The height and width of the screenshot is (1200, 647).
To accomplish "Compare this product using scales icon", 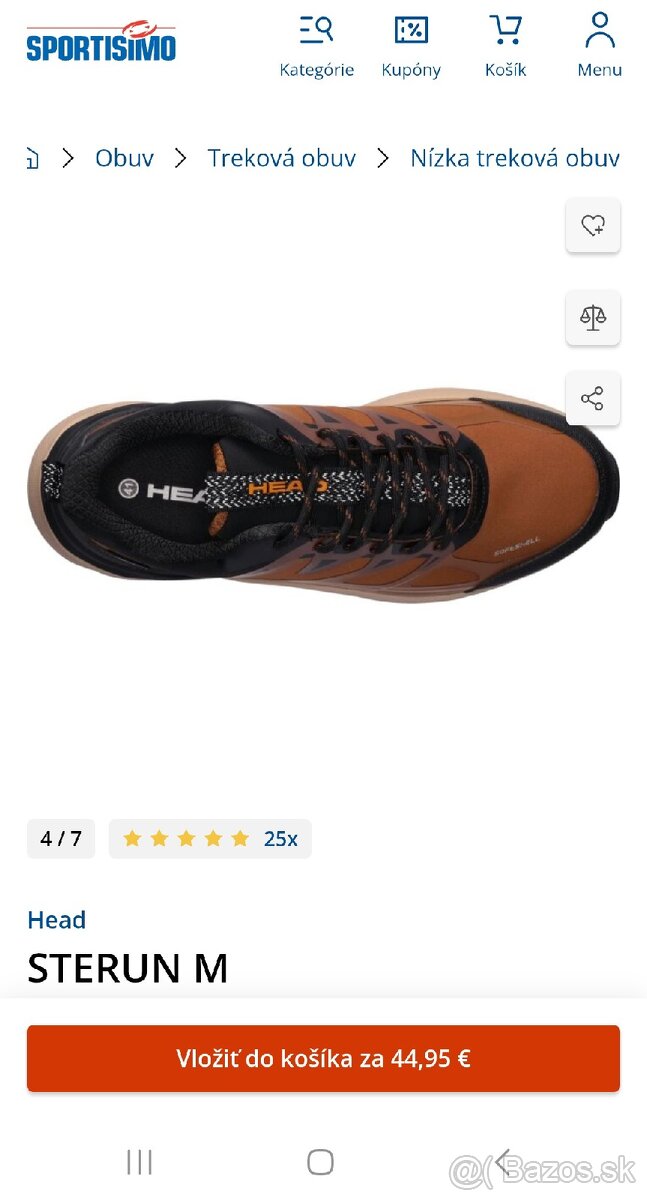I will tap(593, 318).
